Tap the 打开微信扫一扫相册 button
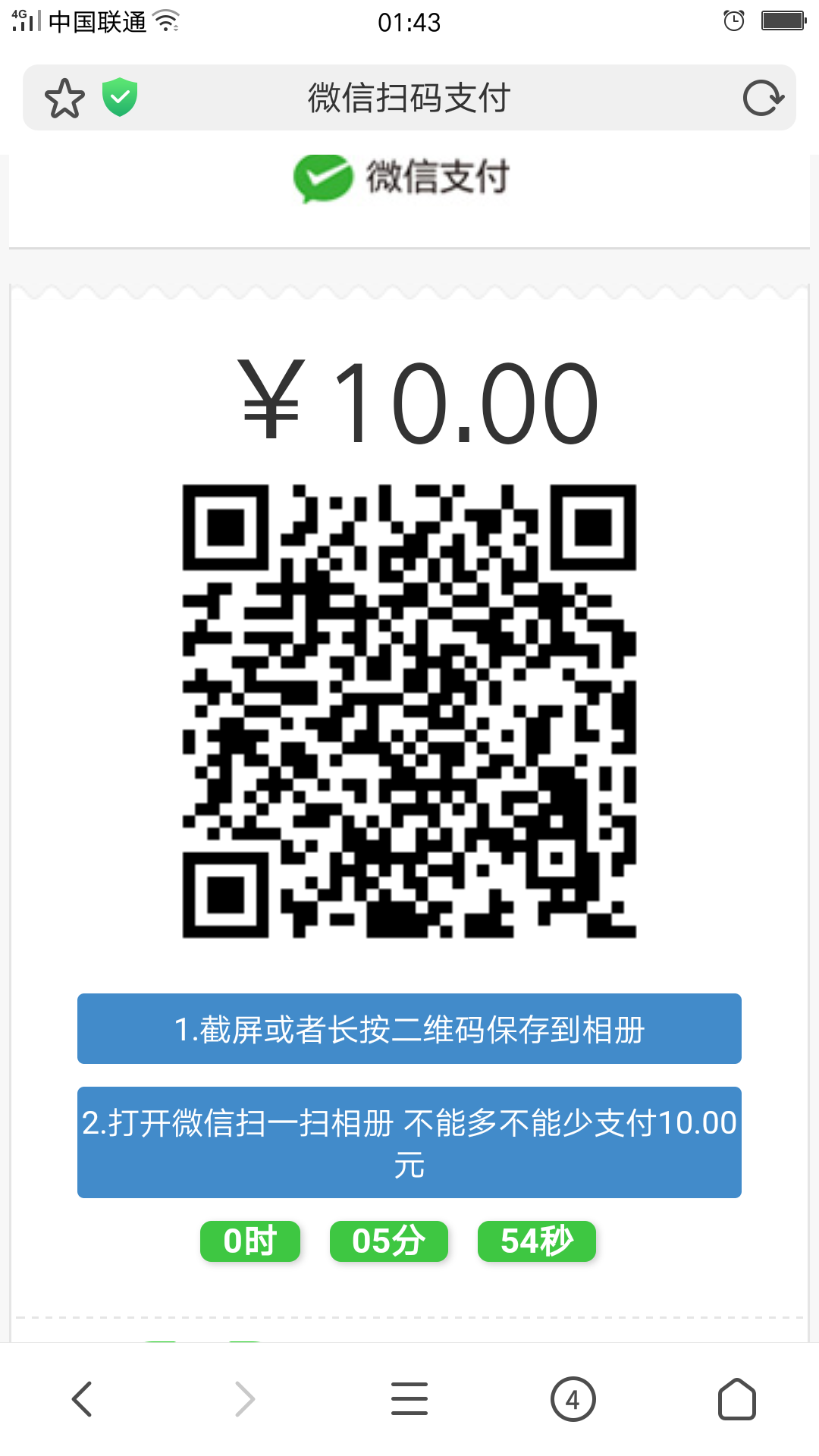 click(409, 1143)
